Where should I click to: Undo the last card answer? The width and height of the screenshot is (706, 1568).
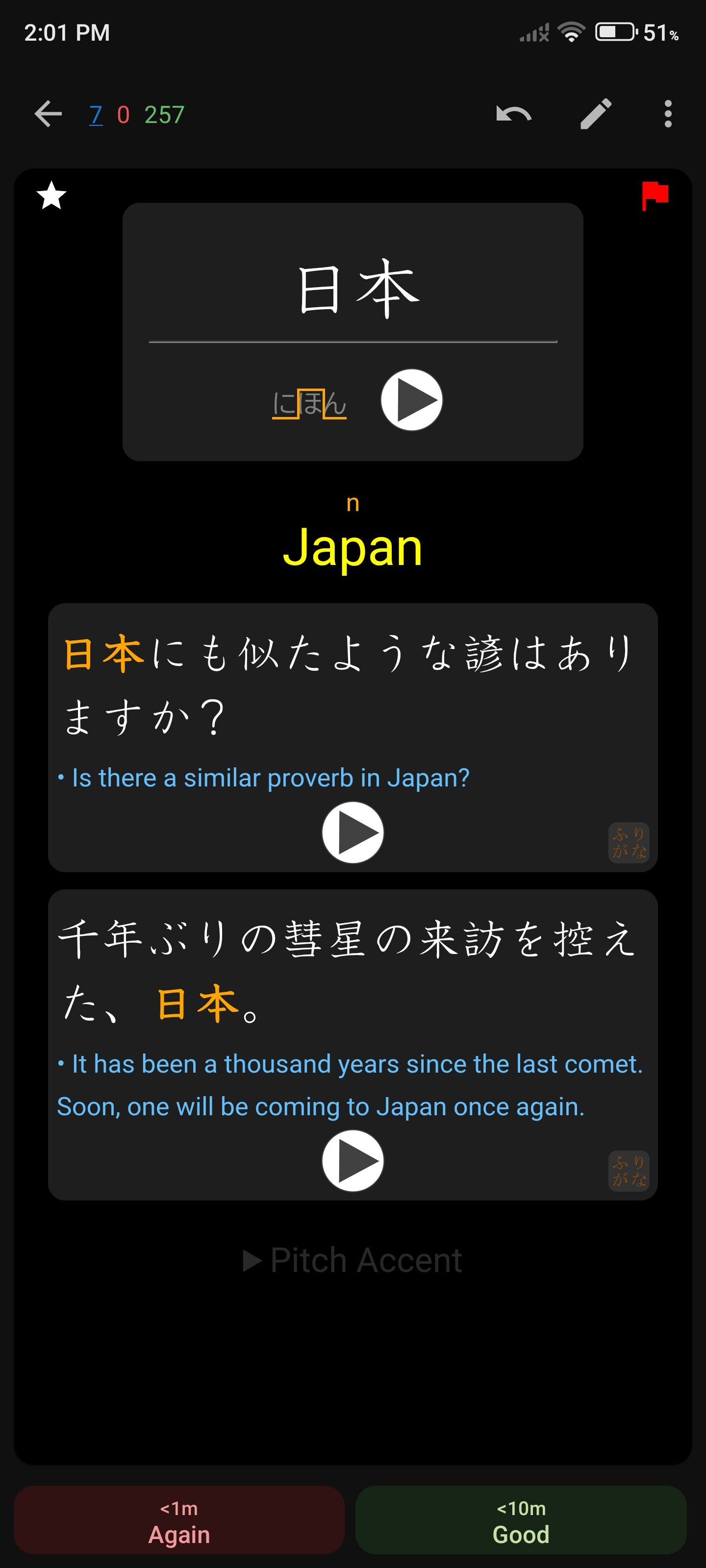pyautogui.click(x=513, y=114)
